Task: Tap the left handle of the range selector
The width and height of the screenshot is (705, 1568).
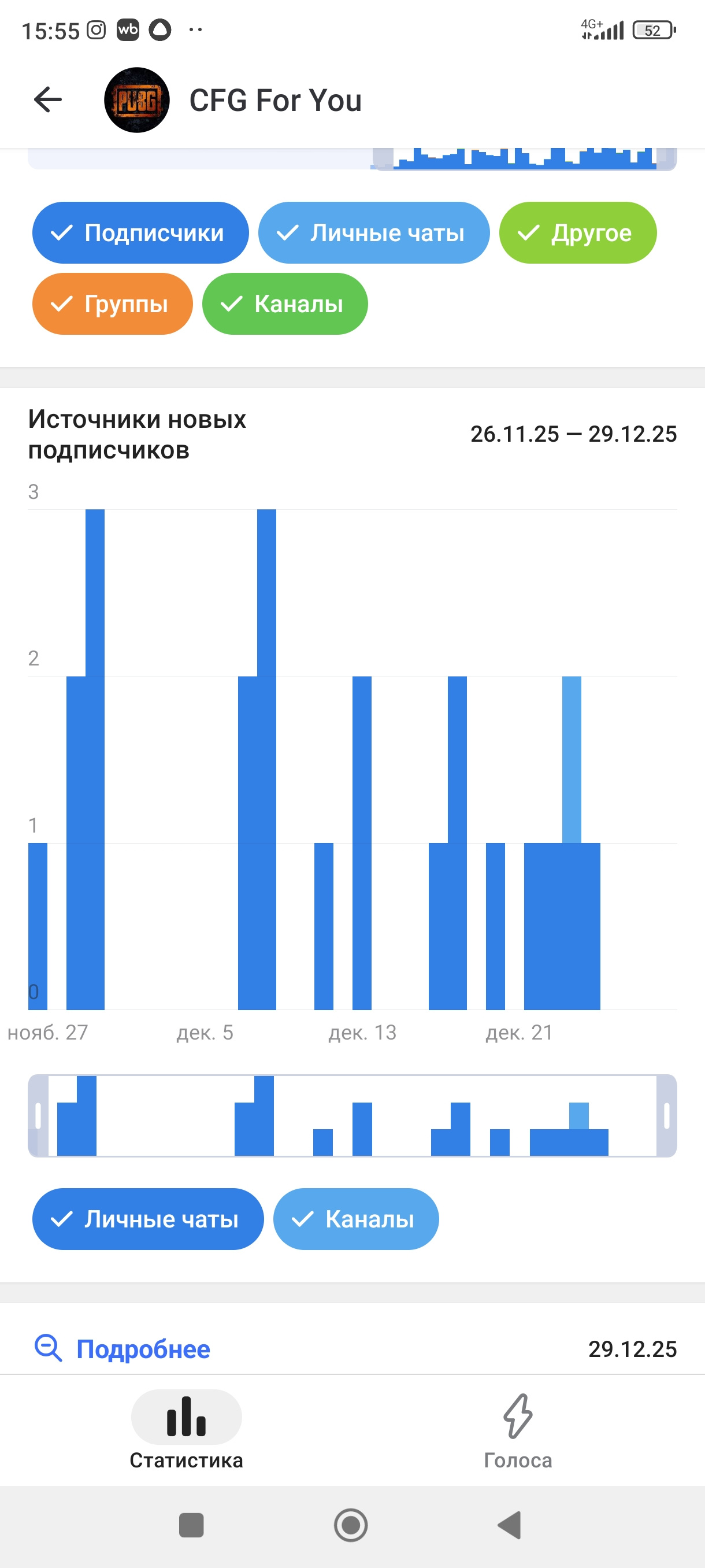Action: click(x=38, y=1116)
